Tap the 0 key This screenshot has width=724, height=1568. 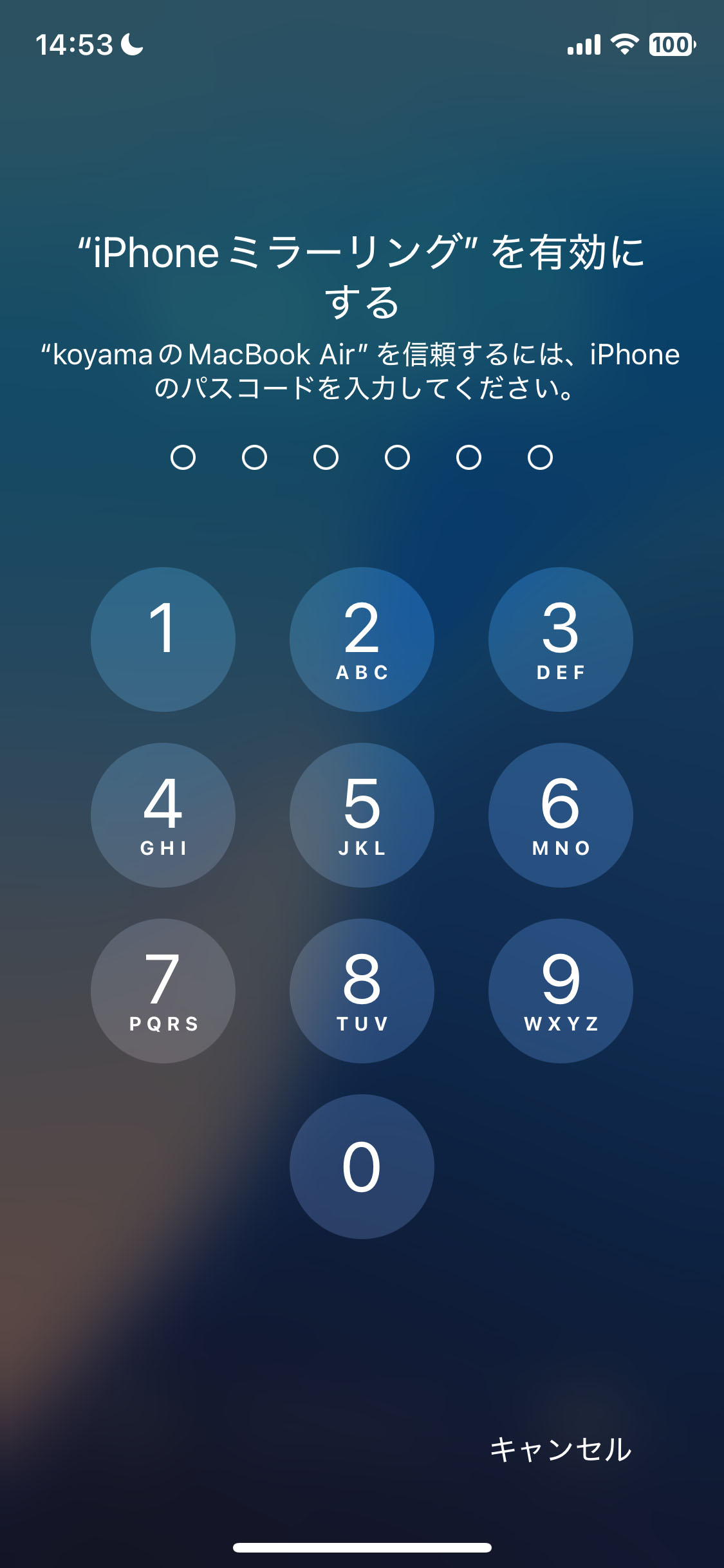(362, 1166)
